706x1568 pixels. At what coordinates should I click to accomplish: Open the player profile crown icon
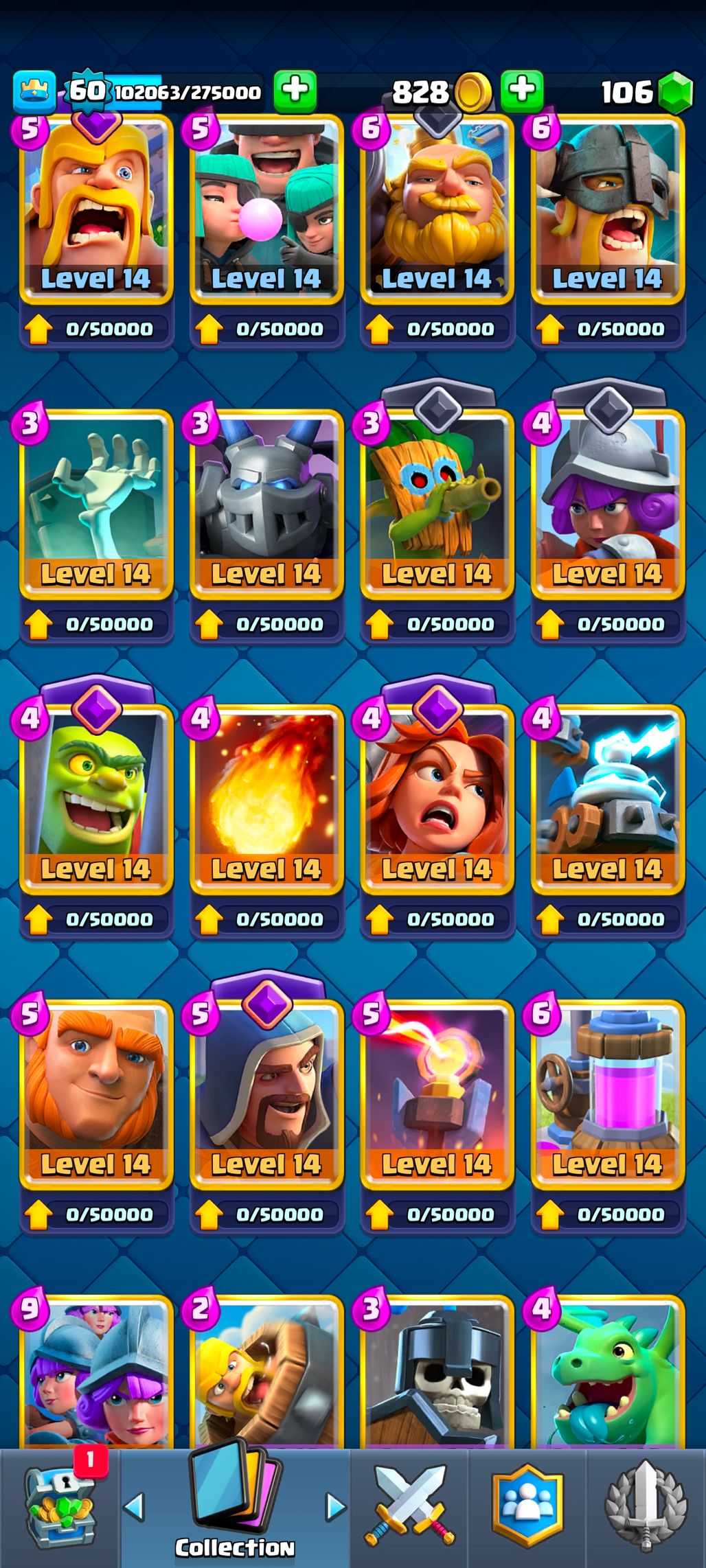pyautogui.click(x=34, y=91)
